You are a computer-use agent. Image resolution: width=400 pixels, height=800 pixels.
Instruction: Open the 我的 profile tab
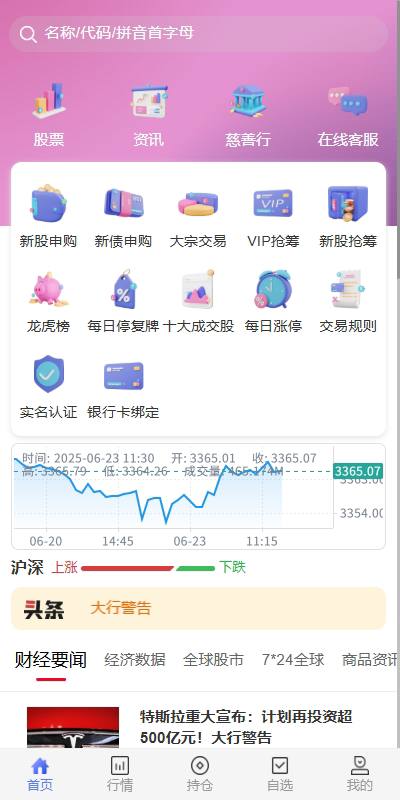(360, 774)
